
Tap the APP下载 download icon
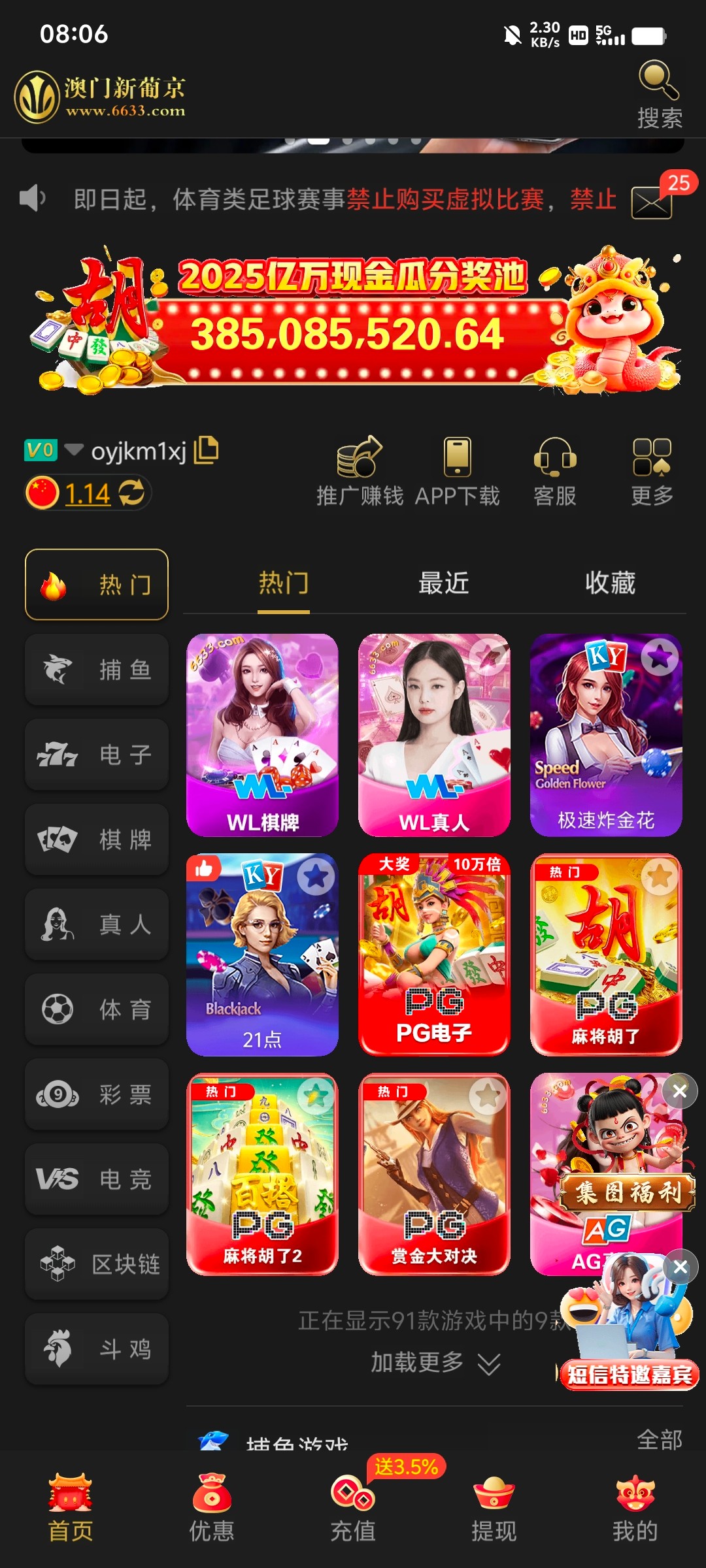457,457
